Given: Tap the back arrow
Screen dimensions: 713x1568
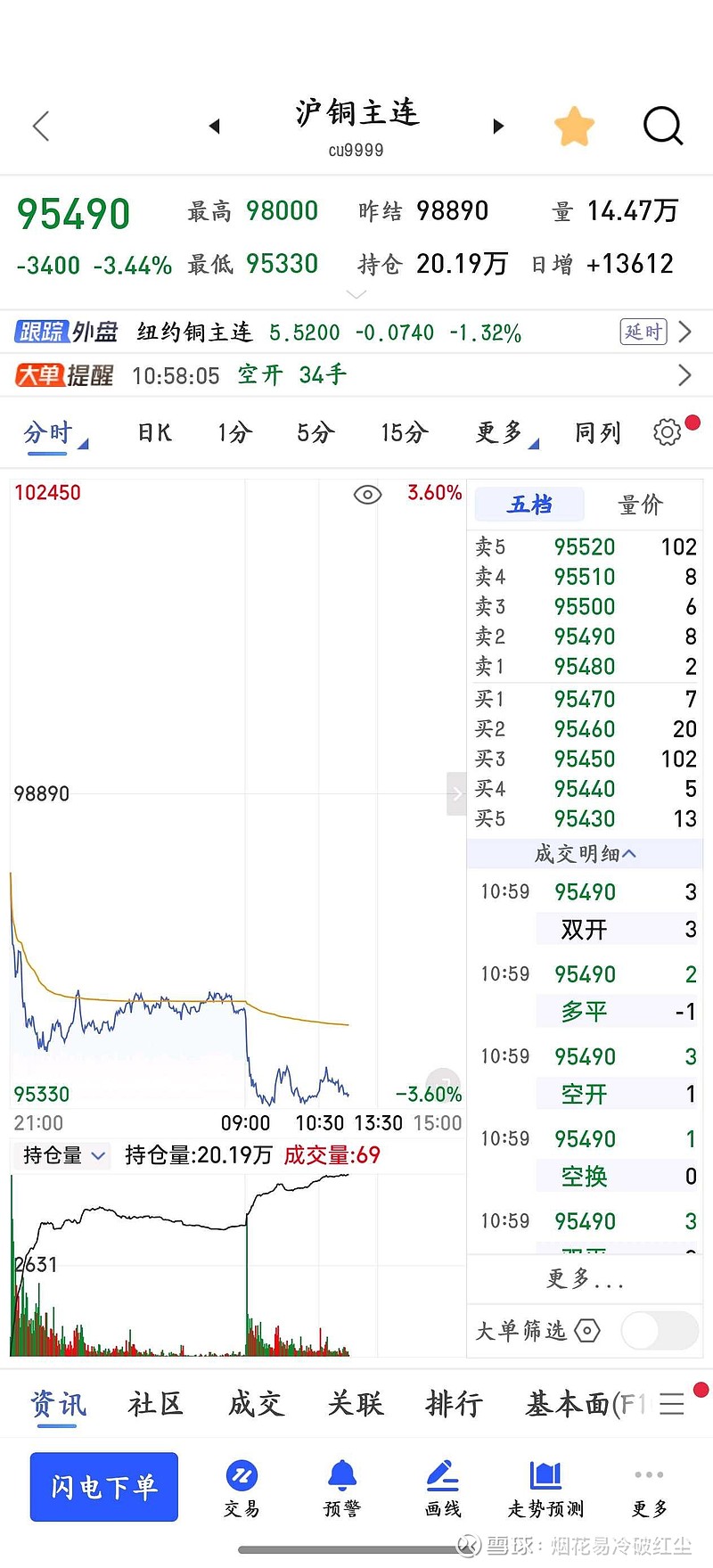Looking at the screenshot, I should point(40,126).
